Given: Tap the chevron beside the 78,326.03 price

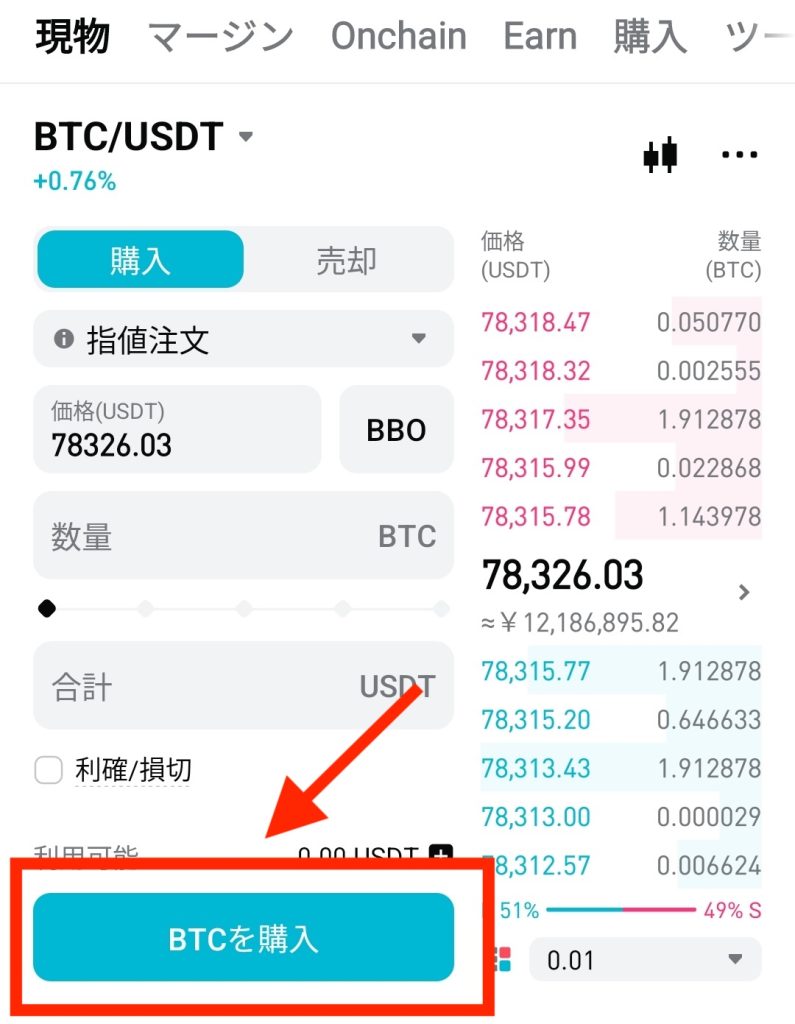Looking at the screenshot, I should point(743,592).
